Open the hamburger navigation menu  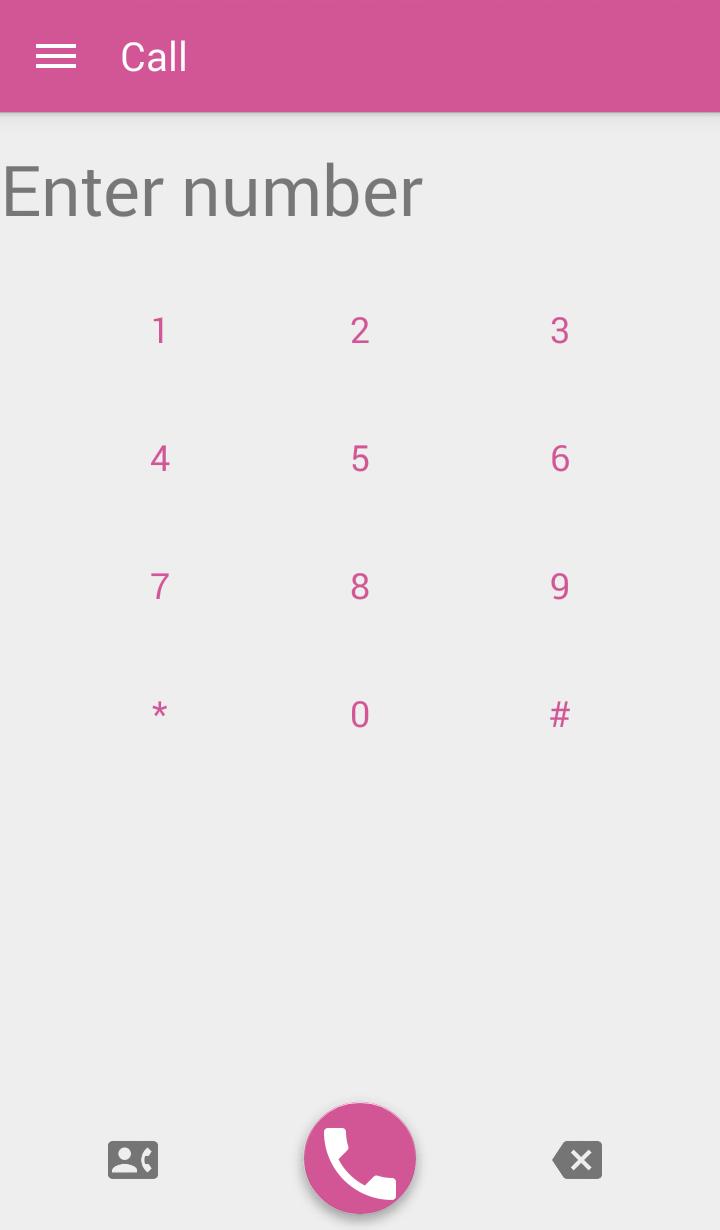56,57
